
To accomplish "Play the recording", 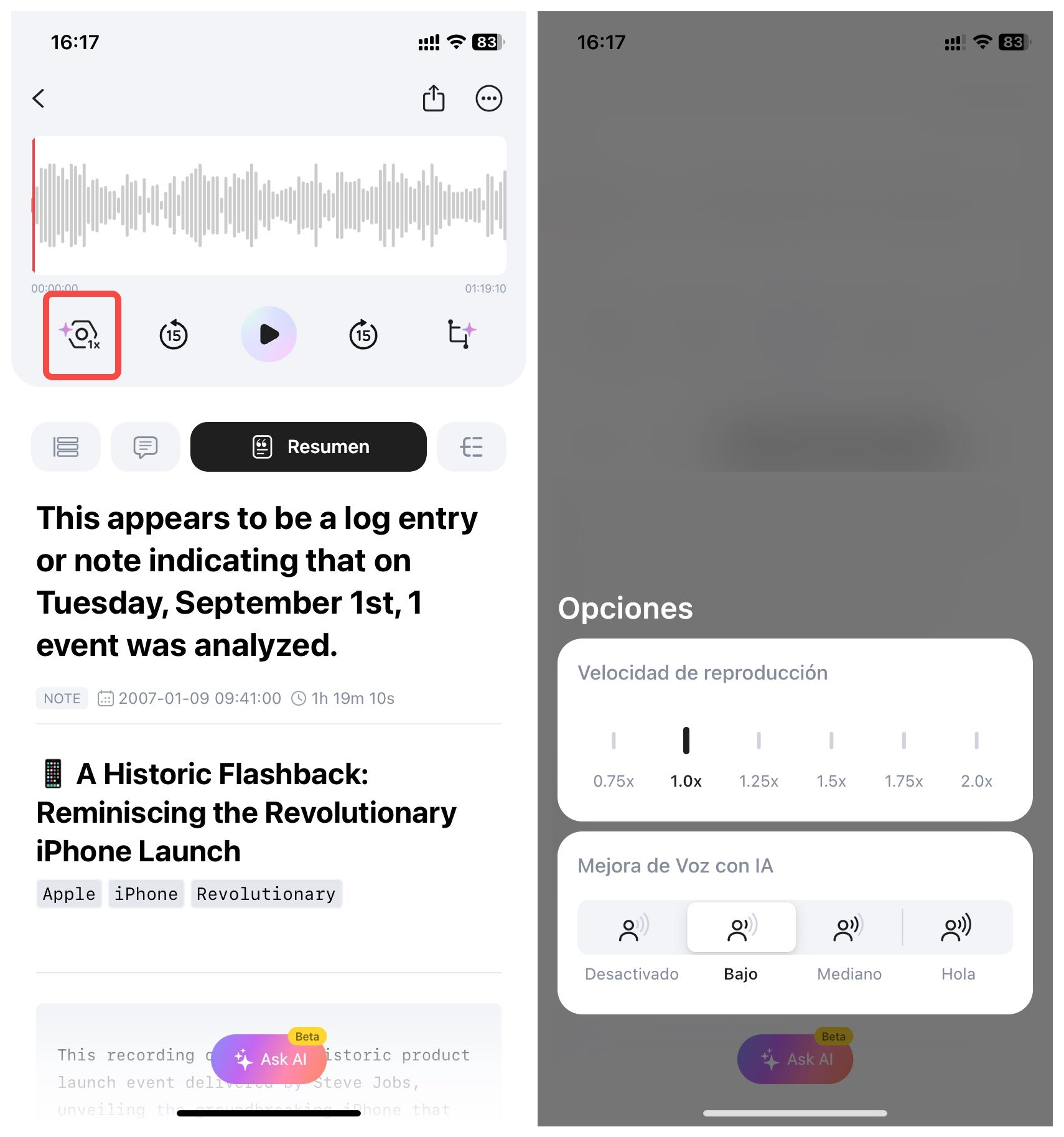I will point(268,334).
